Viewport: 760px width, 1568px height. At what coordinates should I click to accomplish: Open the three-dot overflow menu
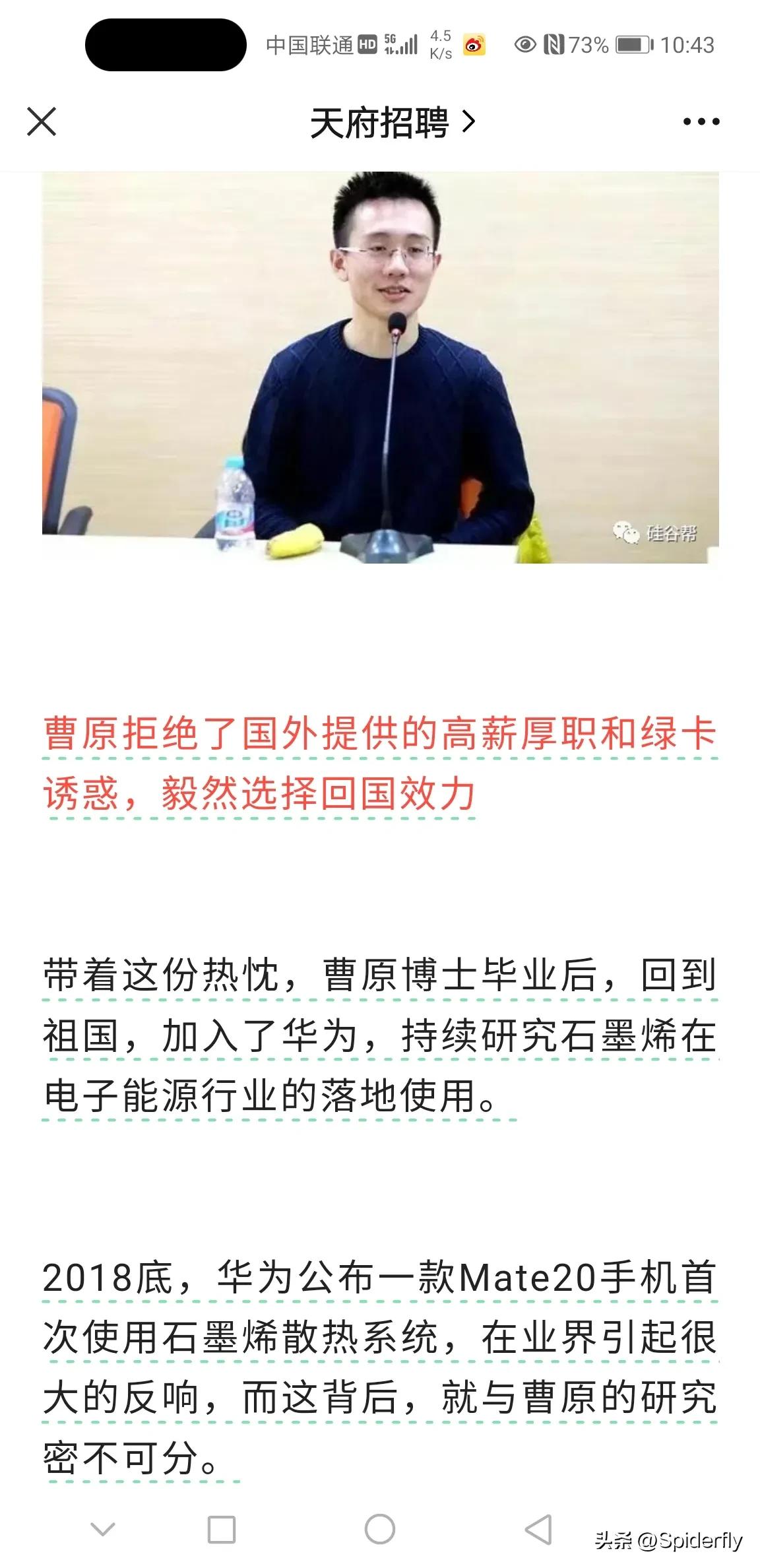(701, 122)
